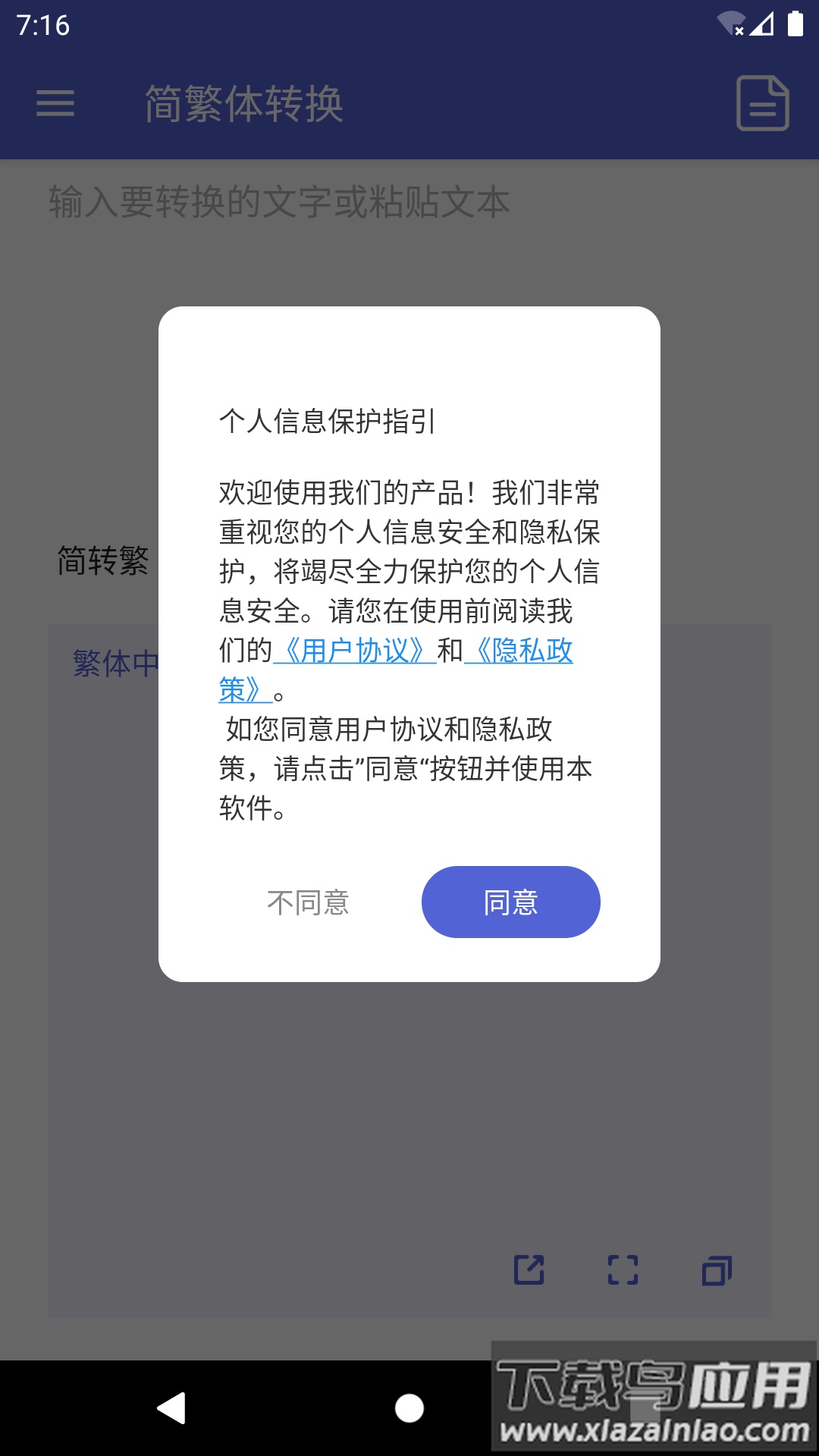Screen dimensions: 819x1456
Task: Open the 简转繁 conversion mode selector
Action: 104,560
